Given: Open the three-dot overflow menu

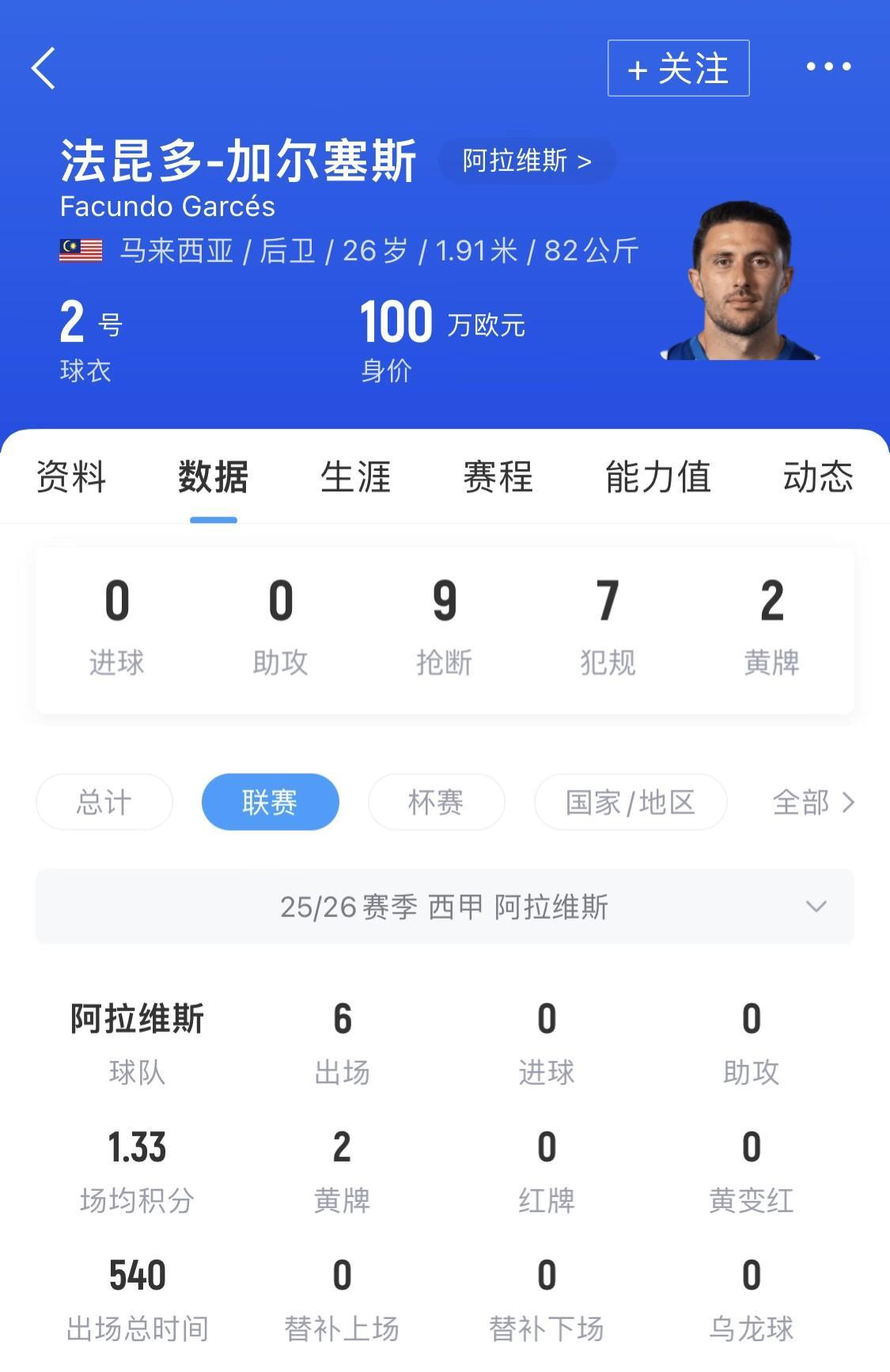Looking at the screenshot, I should pyautogui.click(x=828, y=67).
